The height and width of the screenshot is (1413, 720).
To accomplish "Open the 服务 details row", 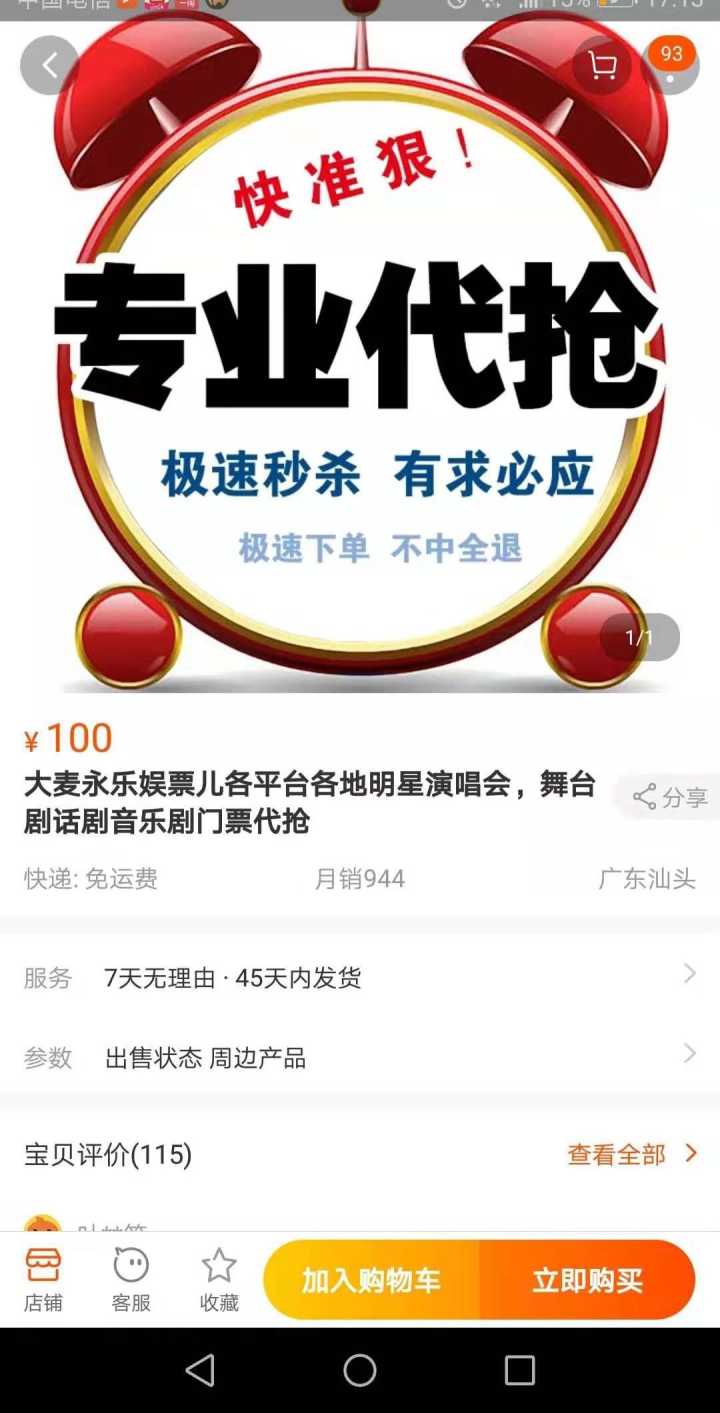I will pos(360,977).
